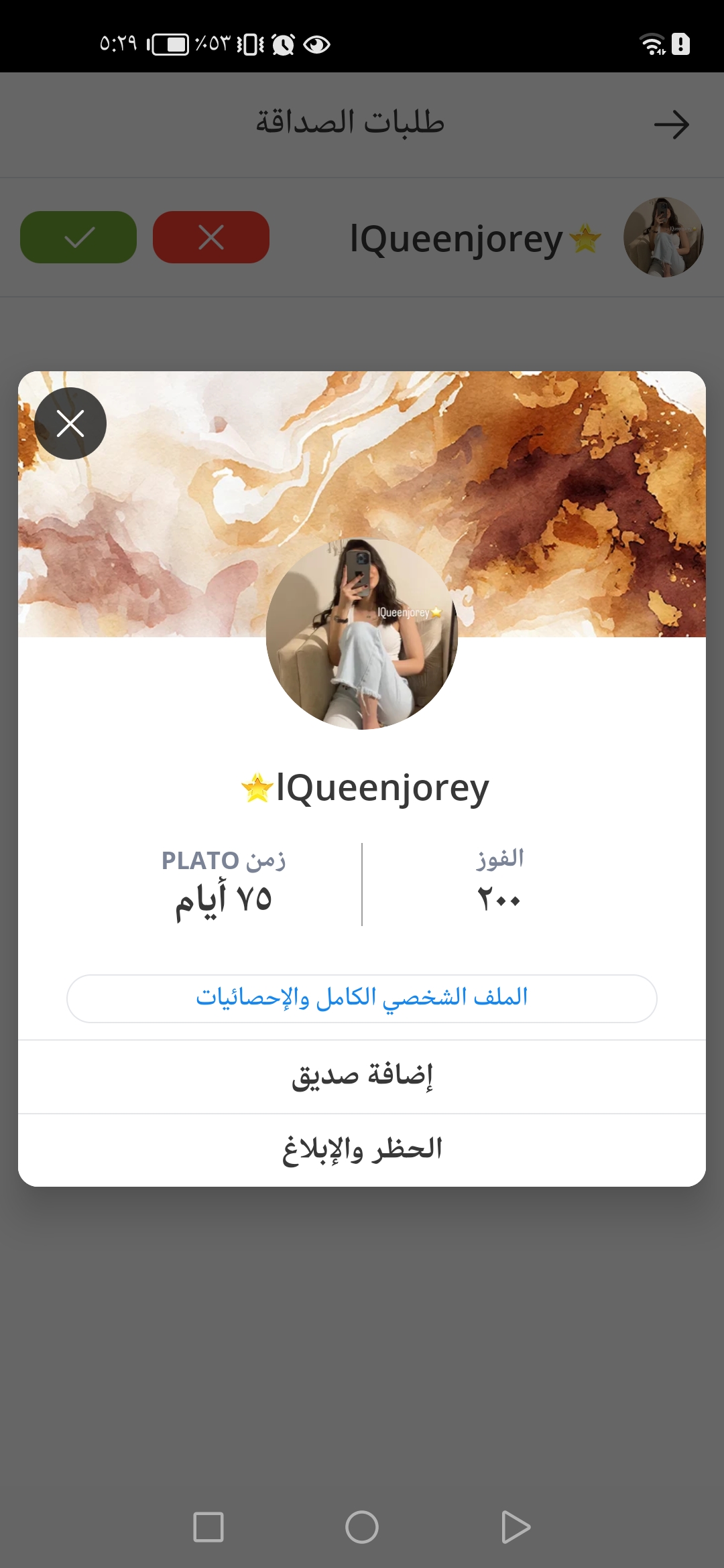Image resolution: width=724 pixels, height=1568 pixels.
Task: Go to Android home screen
Action: (x=362, y=1527)
